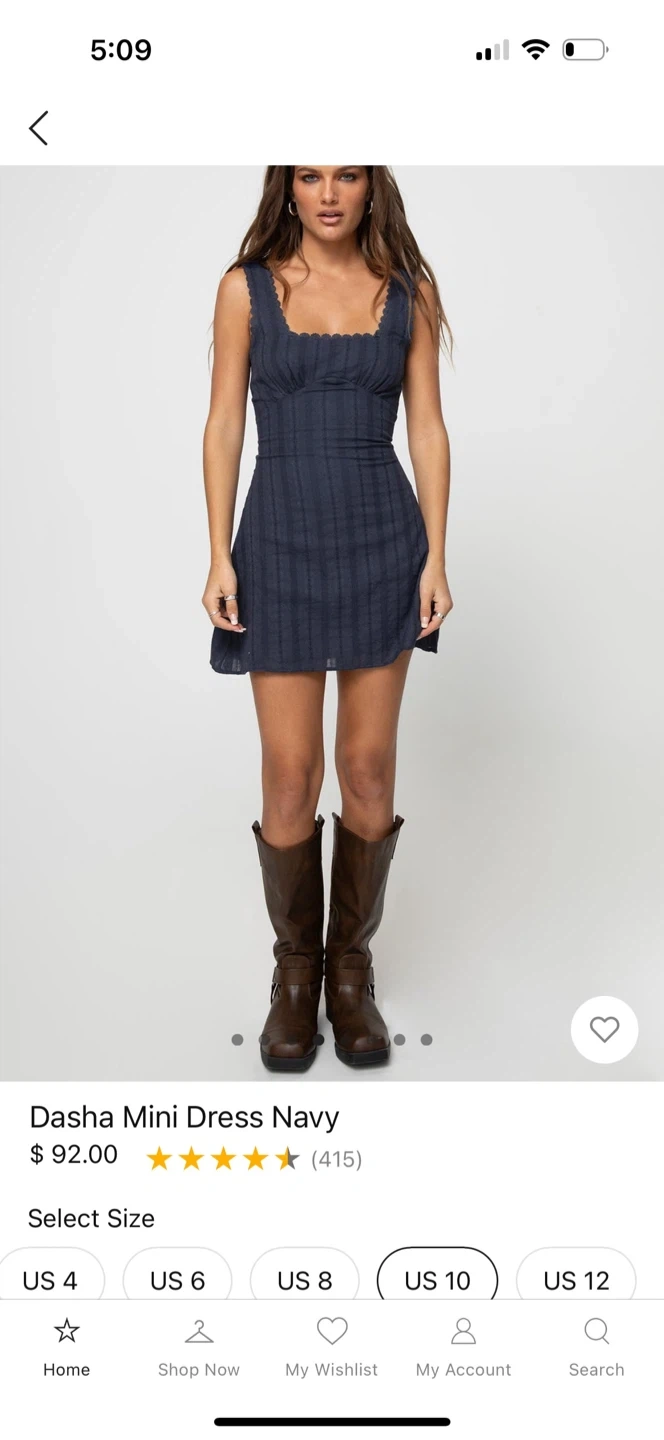Go to My Wishlist tab

coord(331,1347)
